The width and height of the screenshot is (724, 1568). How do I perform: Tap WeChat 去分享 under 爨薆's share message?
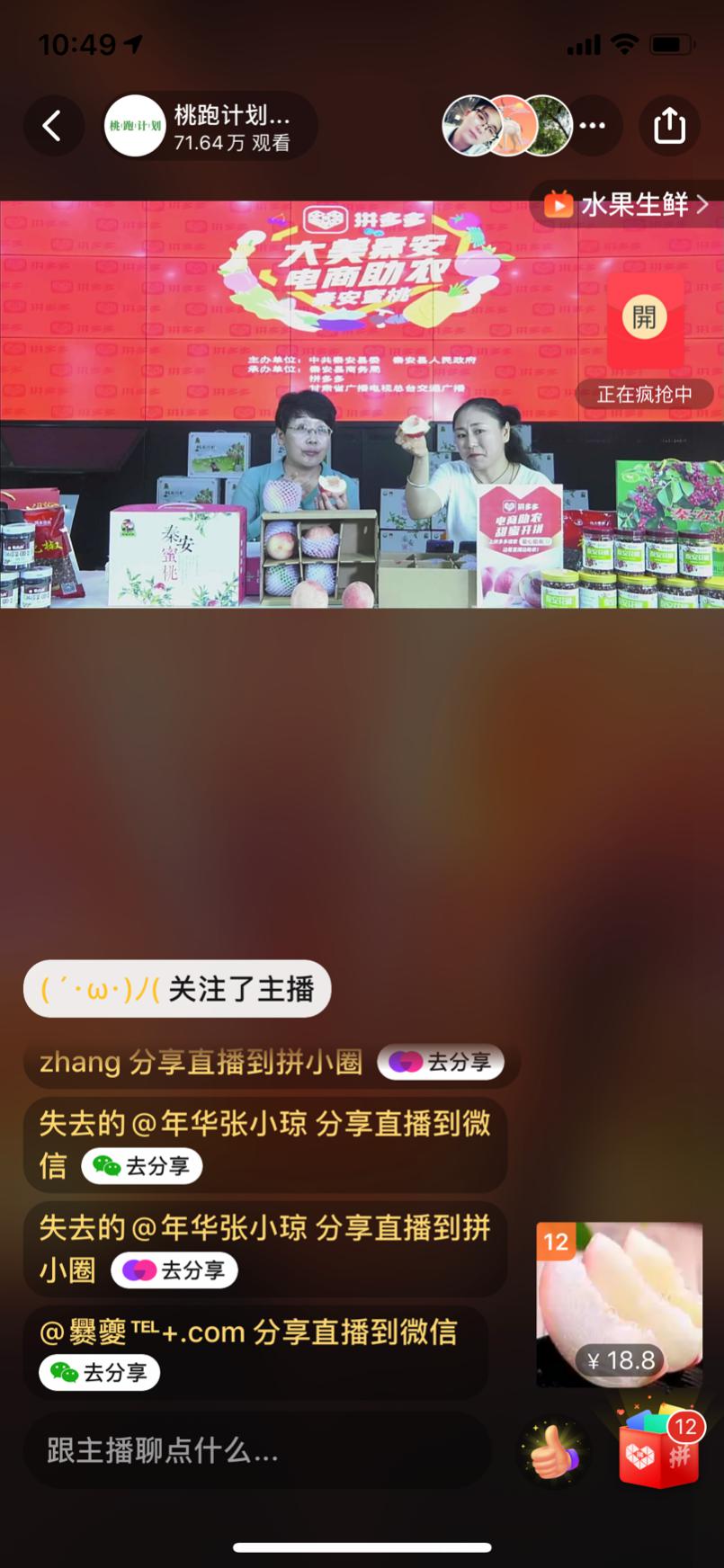tap(100, 1373)
